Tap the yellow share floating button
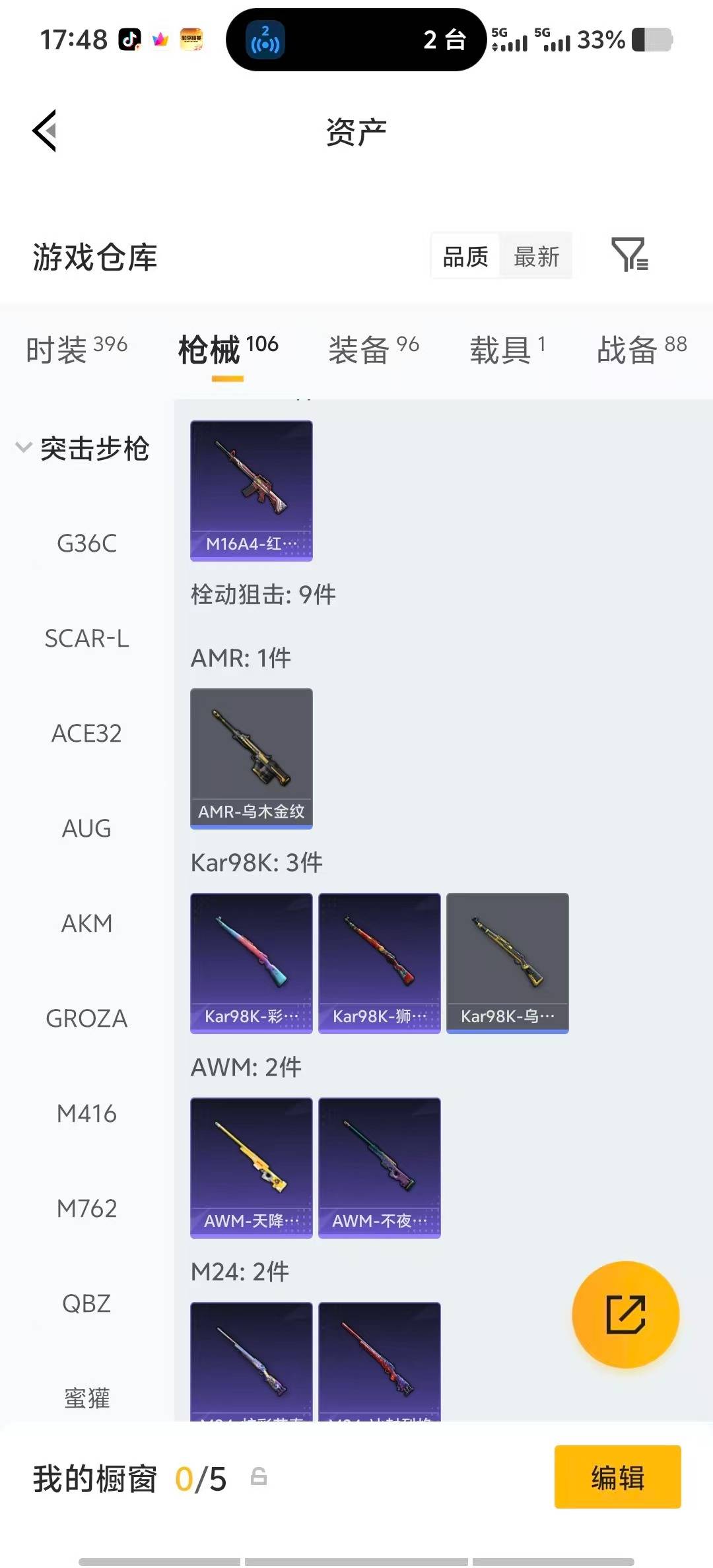713x1568 pixels. (625, 1315)
